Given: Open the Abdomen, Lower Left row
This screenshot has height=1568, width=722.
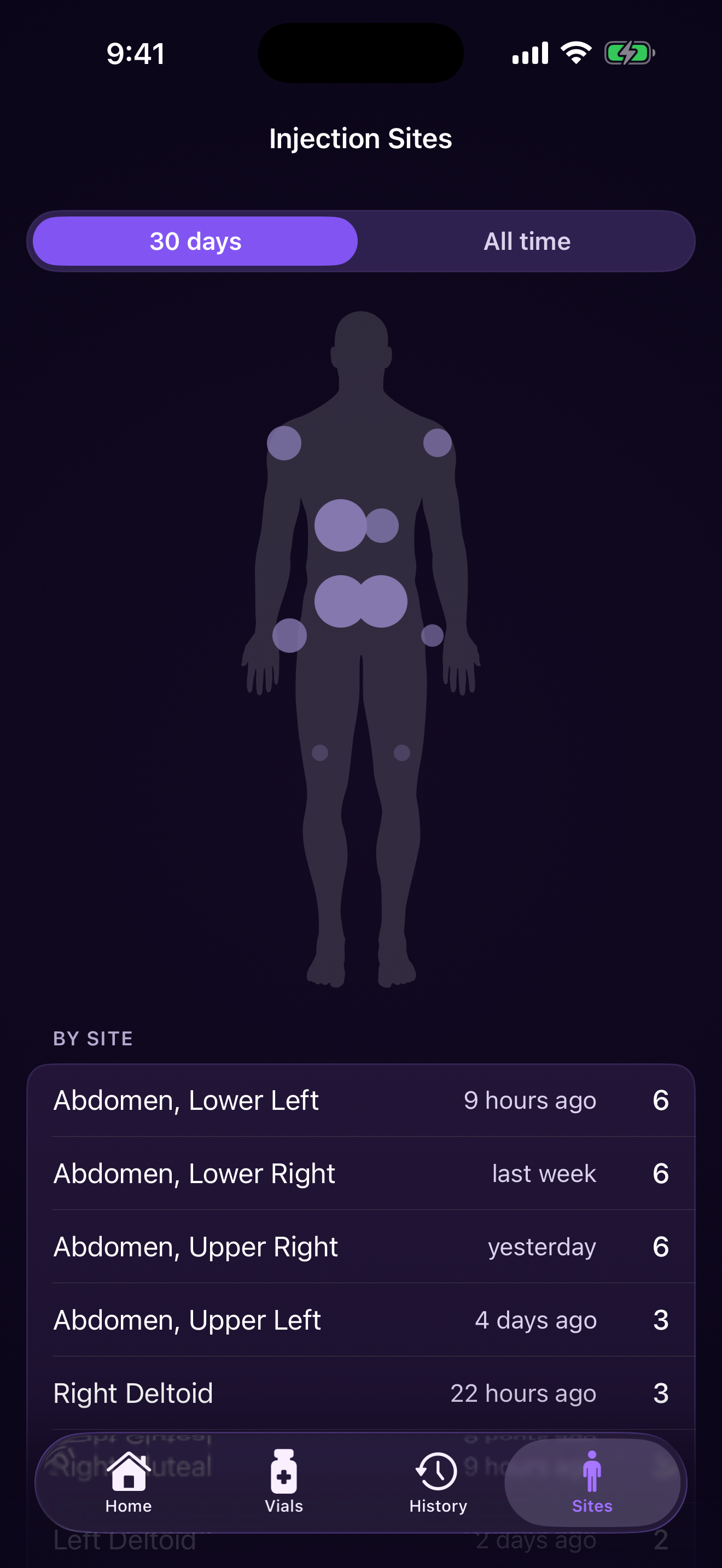Looking at the screenshot, I should coord(361,1101).
